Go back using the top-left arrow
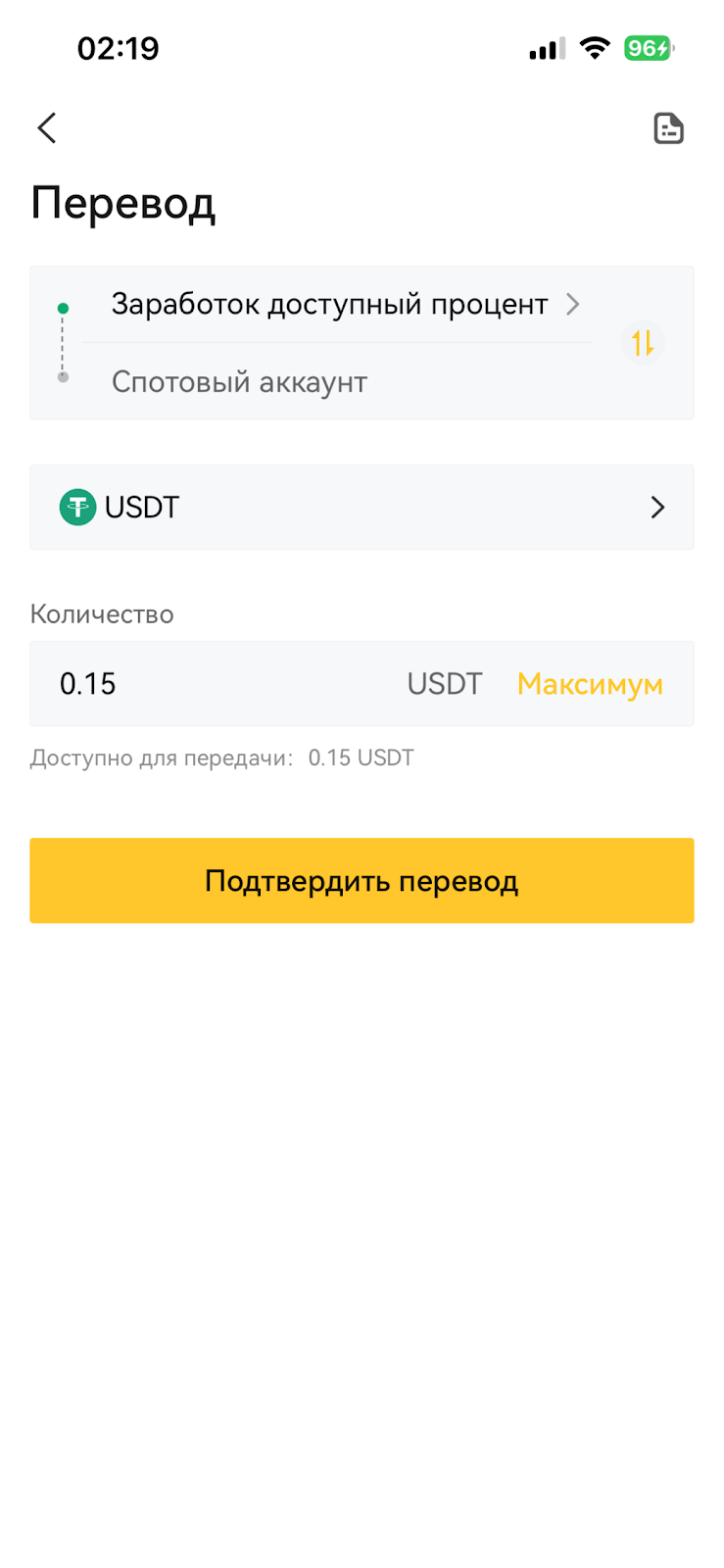Image resolution: width=724 pixels, height=1568 pixels. point(47,128)
